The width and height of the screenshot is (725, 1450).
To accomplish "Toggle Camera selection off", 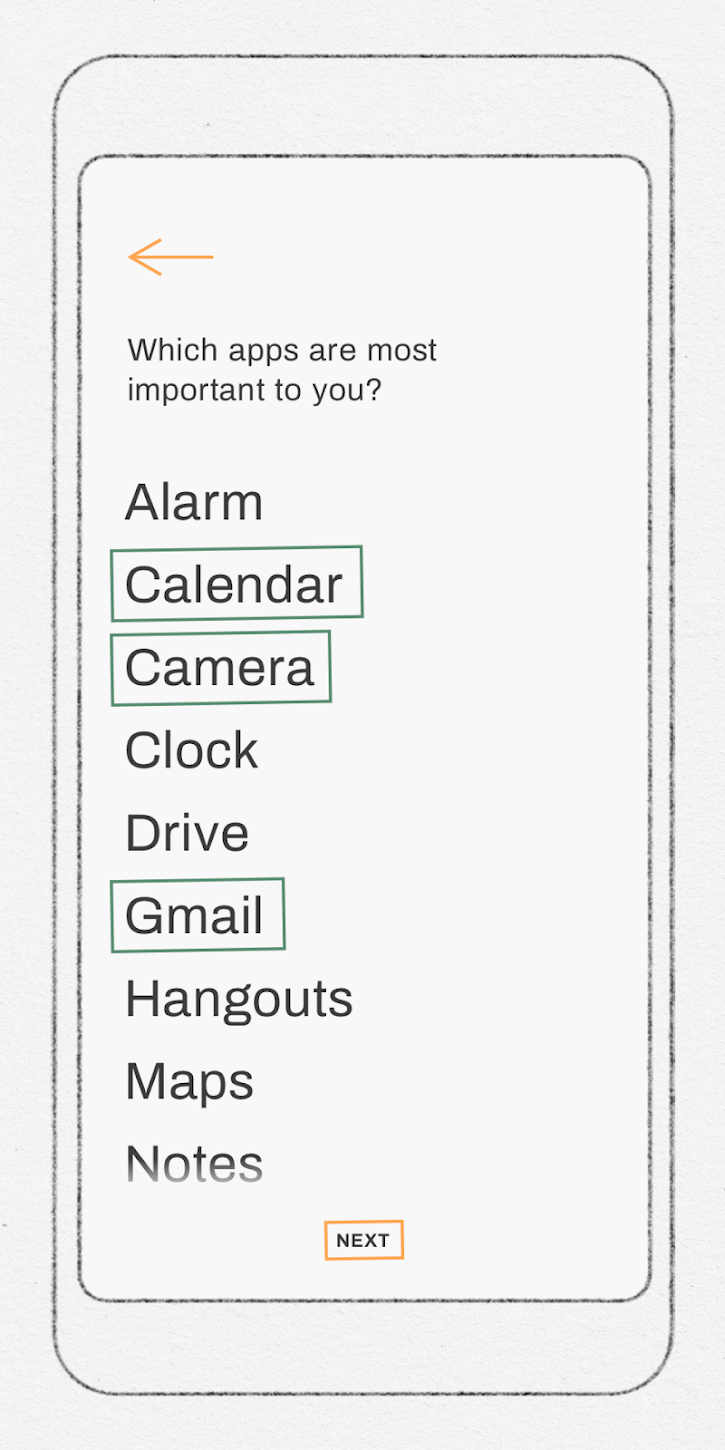I will (x=221, y=668).
